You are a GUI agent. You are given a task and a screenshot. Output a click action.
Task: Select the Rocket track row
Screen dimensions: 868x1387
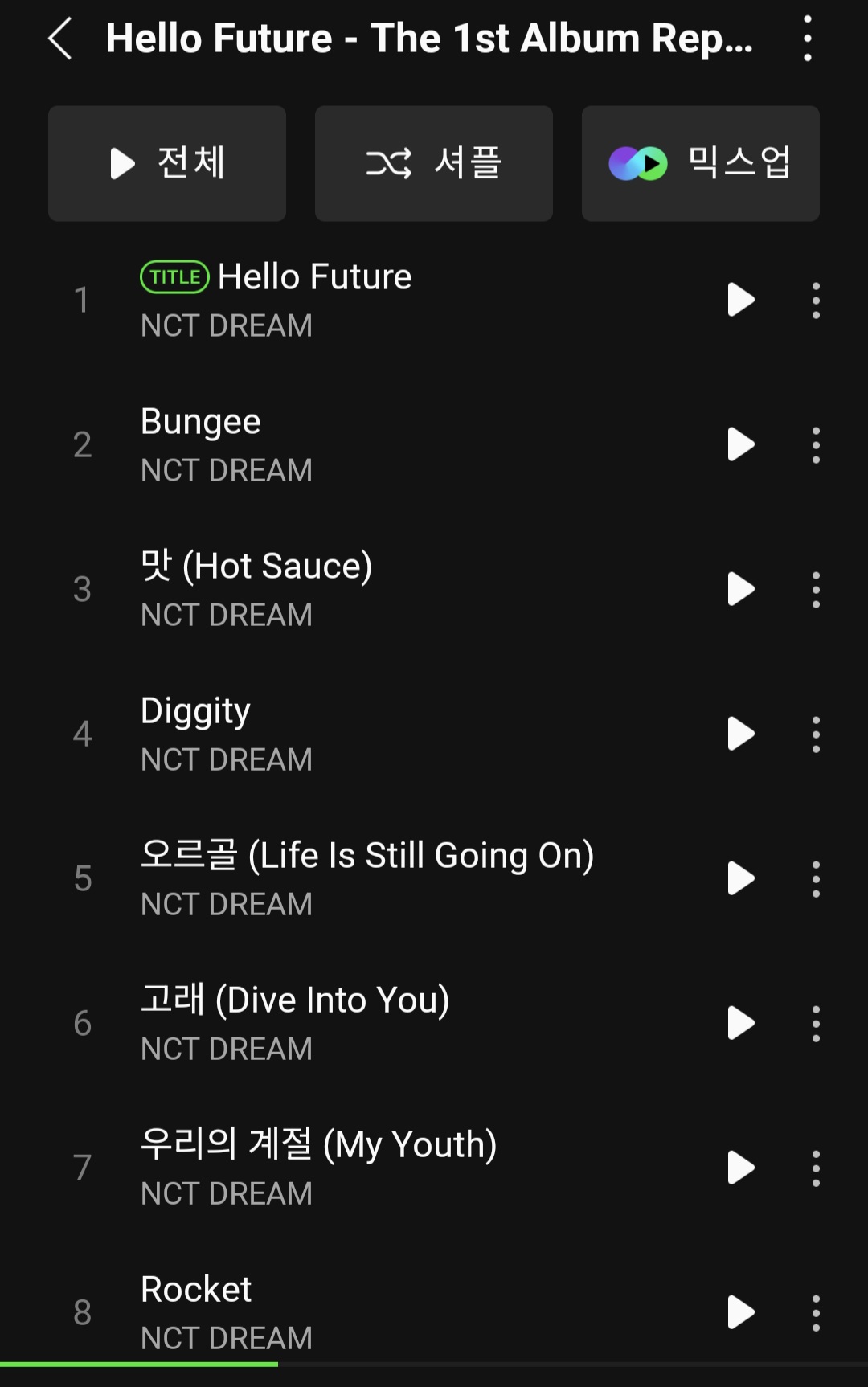(x=362, y=1311)
